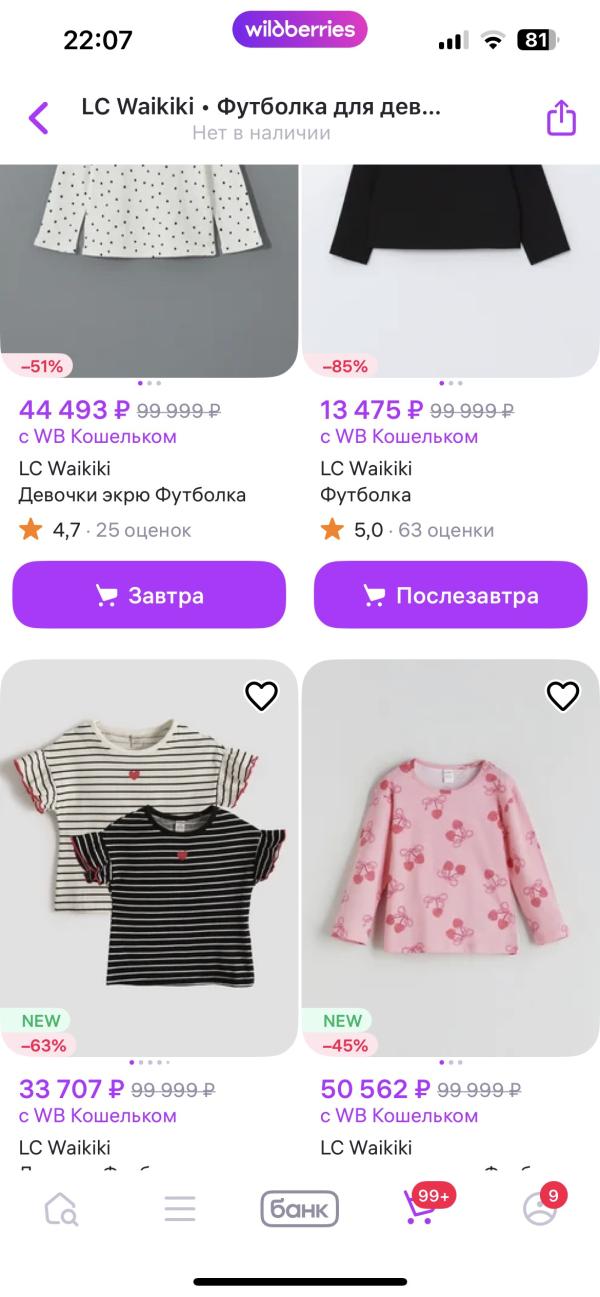Share this LC Waikiki product
600x1297 pixels.
(561, 118)
